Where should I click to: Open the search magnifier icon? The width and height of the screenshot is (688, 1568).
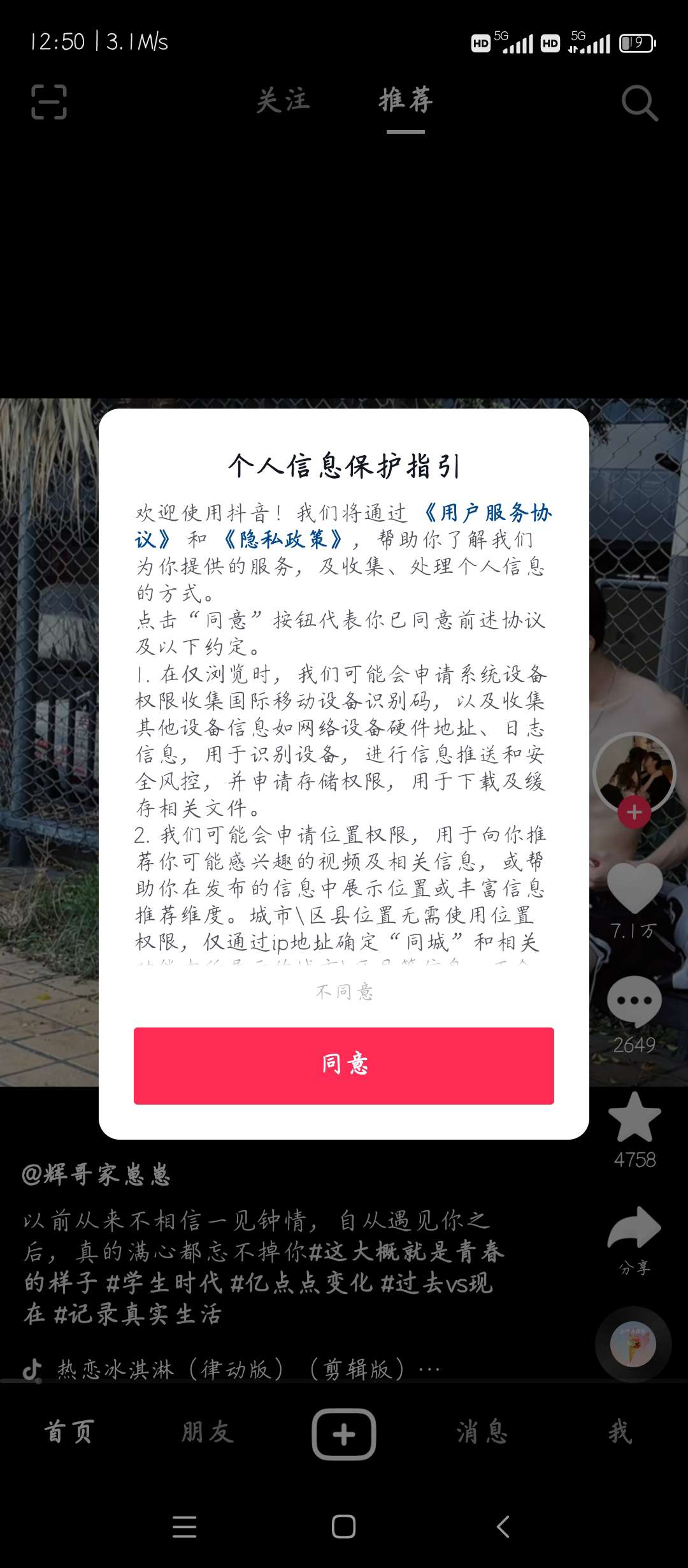click(x=639, y=103)
